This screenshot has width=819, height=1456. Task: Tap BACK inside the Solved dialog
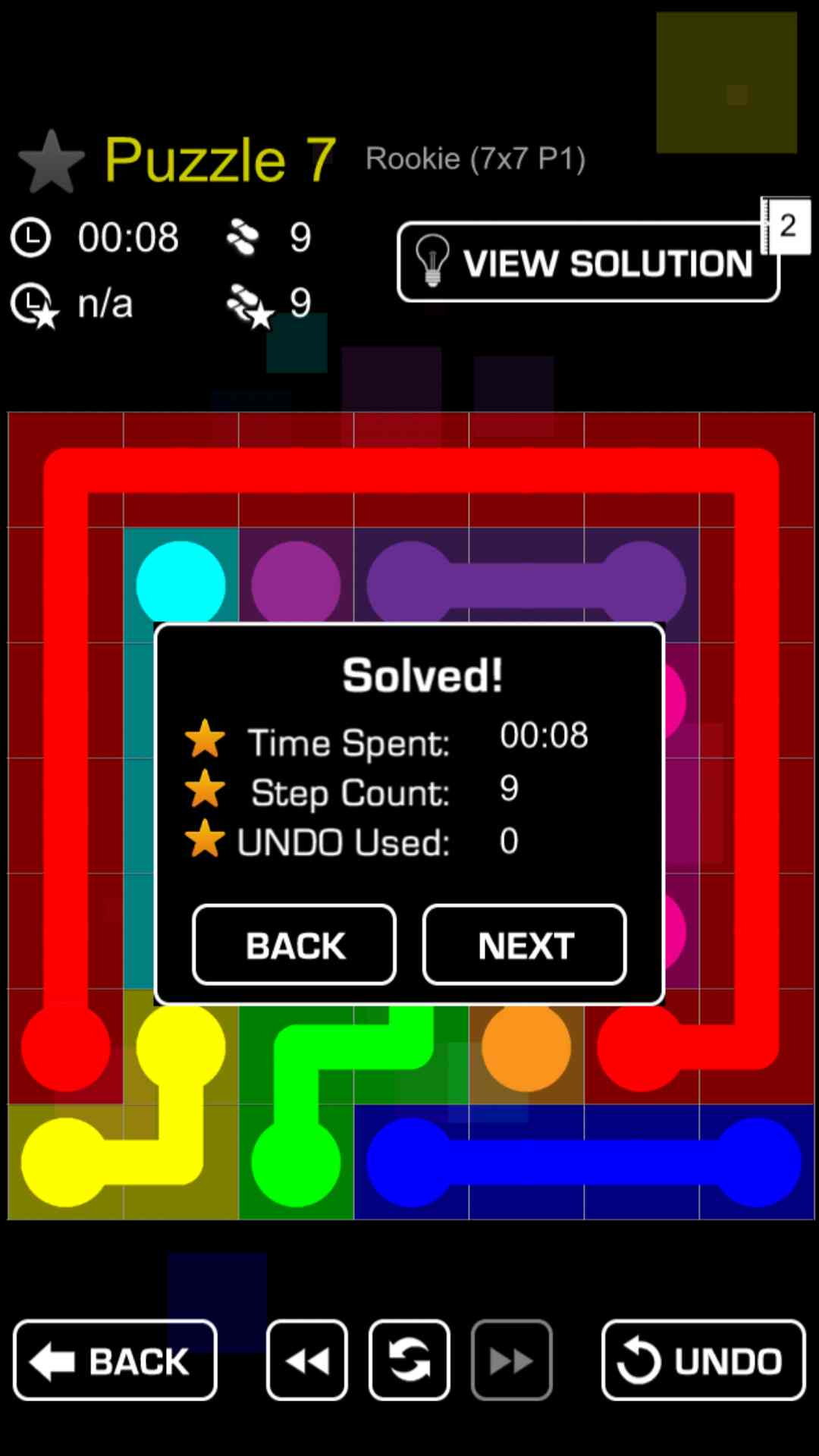click(x=294, y=945)
